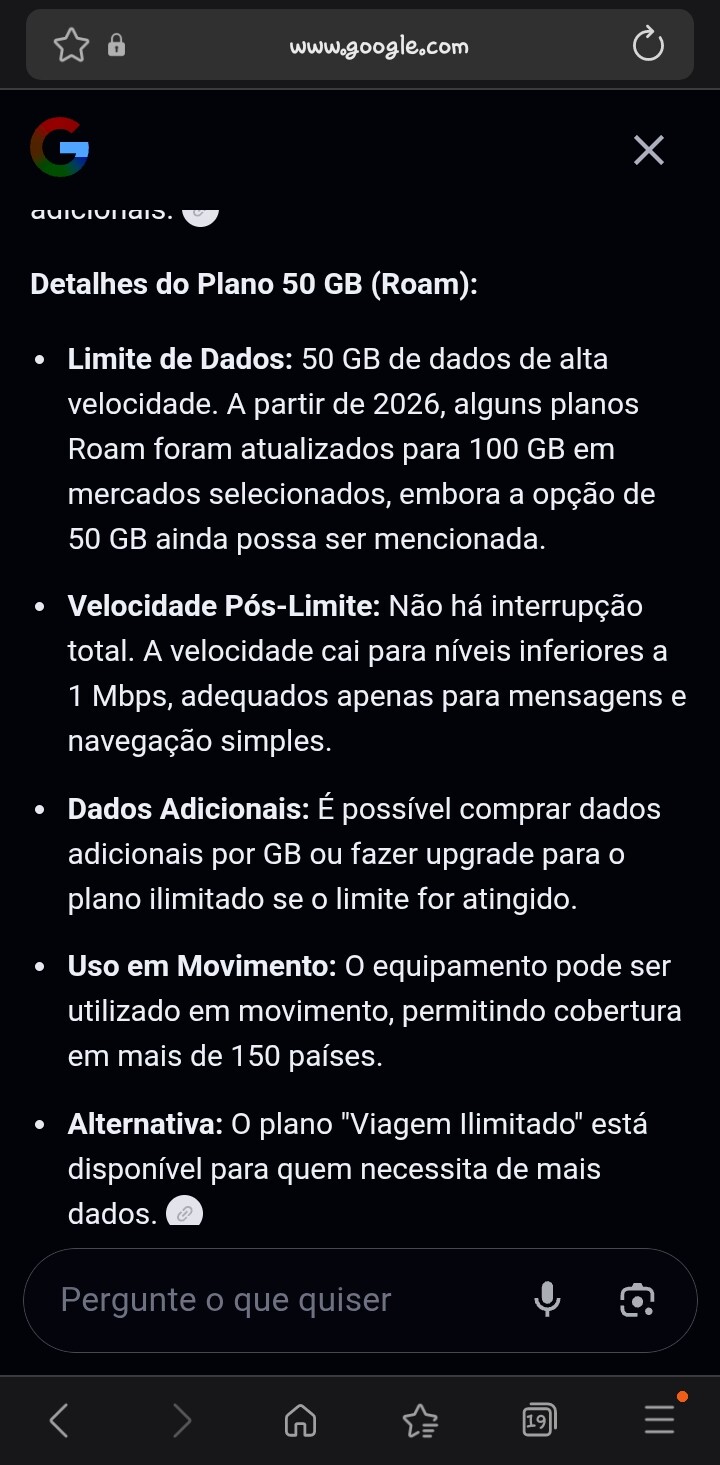Focus the "Pergunte o que quiser" field
The width and height of the screenshot is (720, 1465).
280,1300
